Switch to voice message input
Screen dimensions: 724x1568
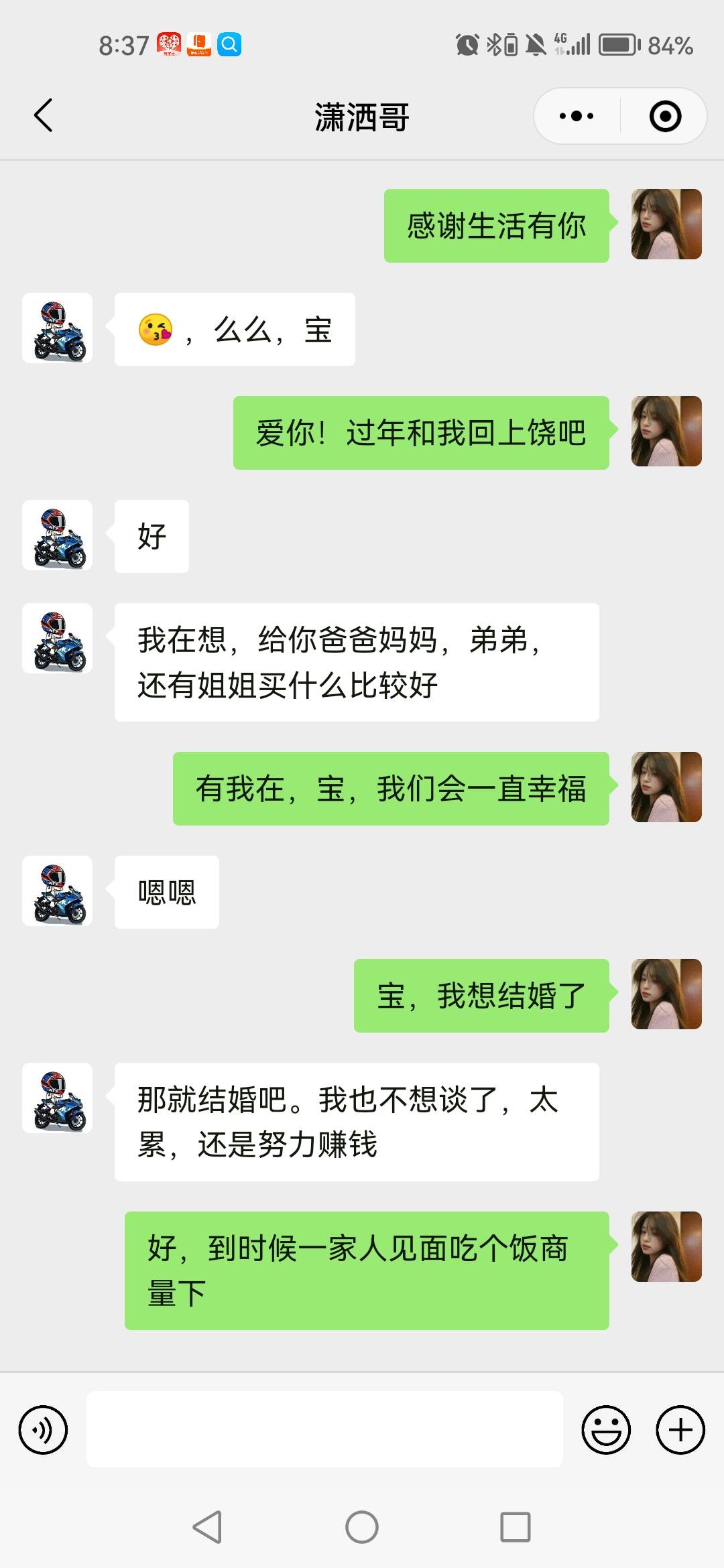(44, 1430)
